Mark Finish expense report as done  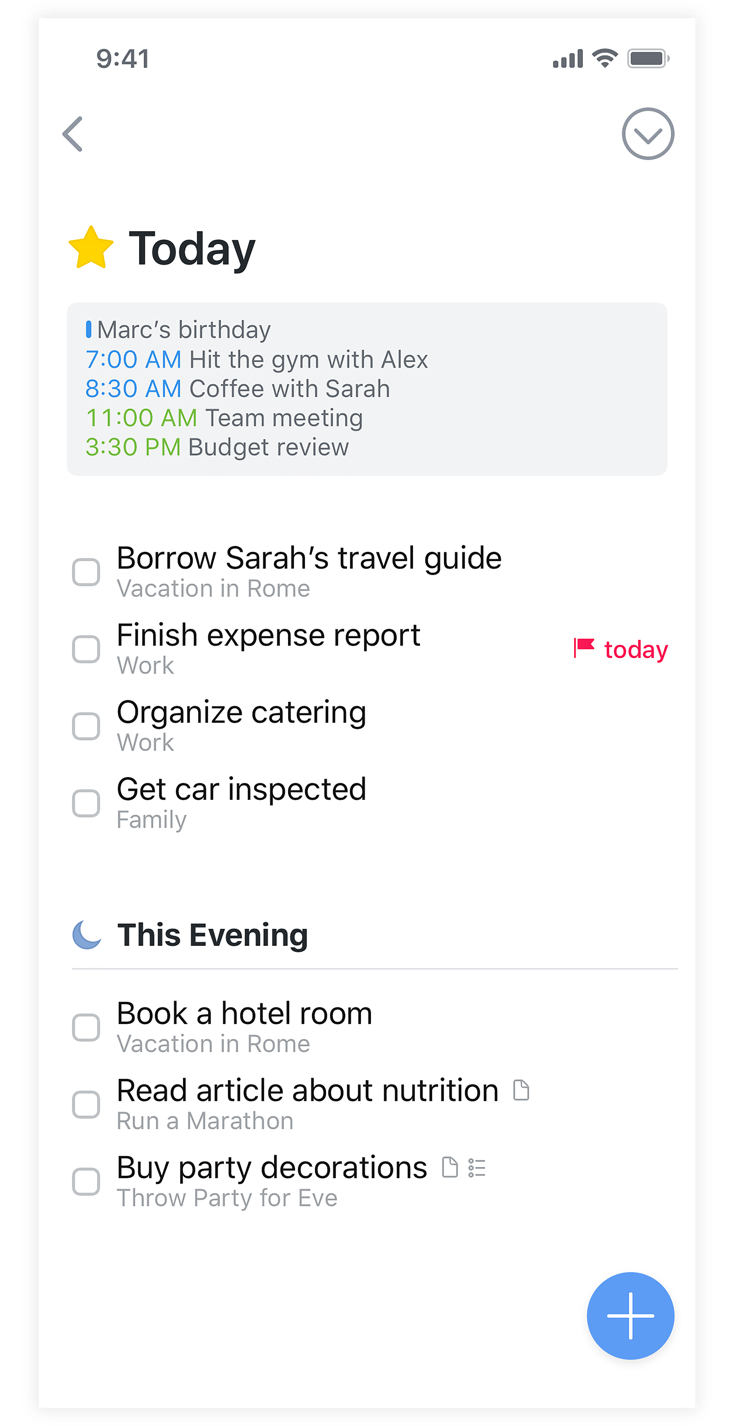tap(87, 649)
